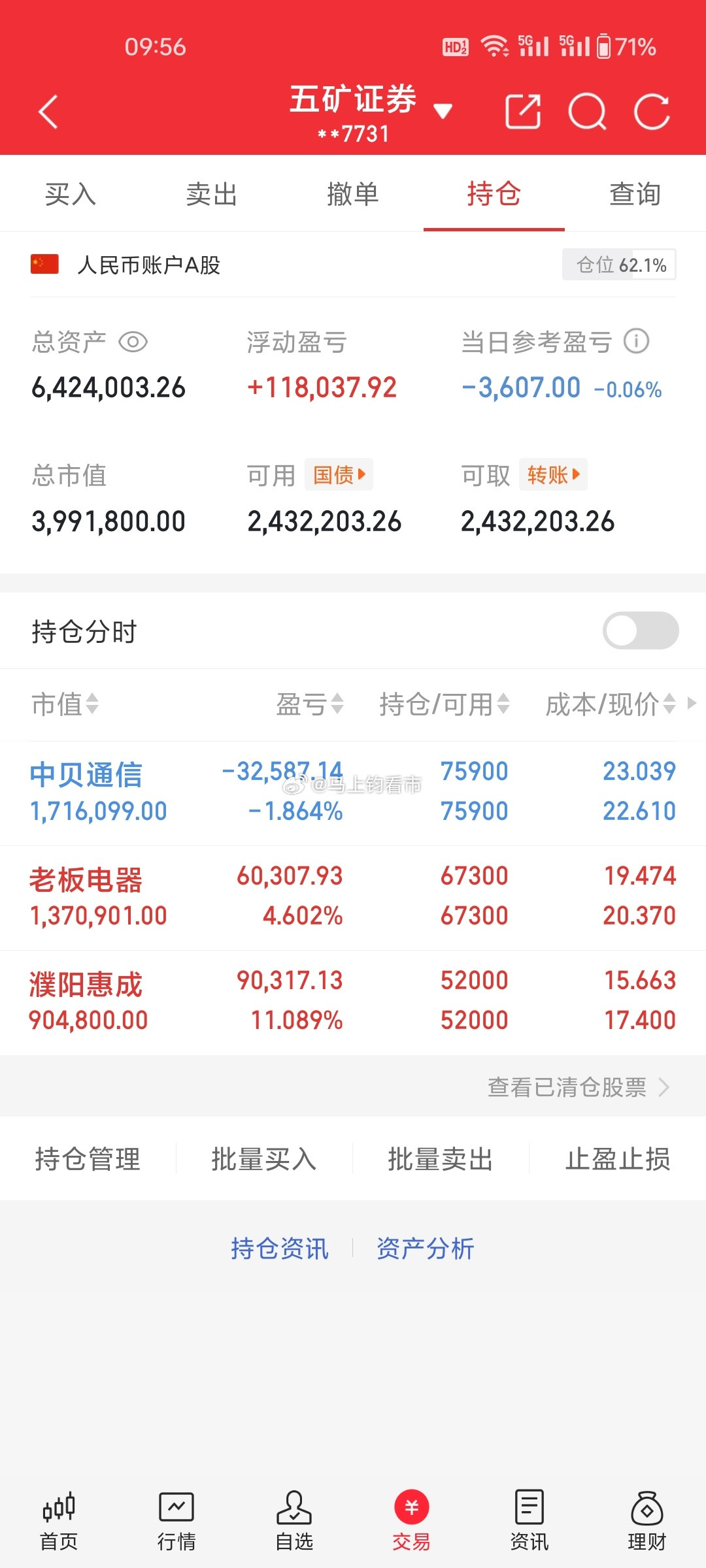Screen dimensions: 706x1568
Task: Tap the 止盈止损 button
Action: click(x=617, y=1158)
